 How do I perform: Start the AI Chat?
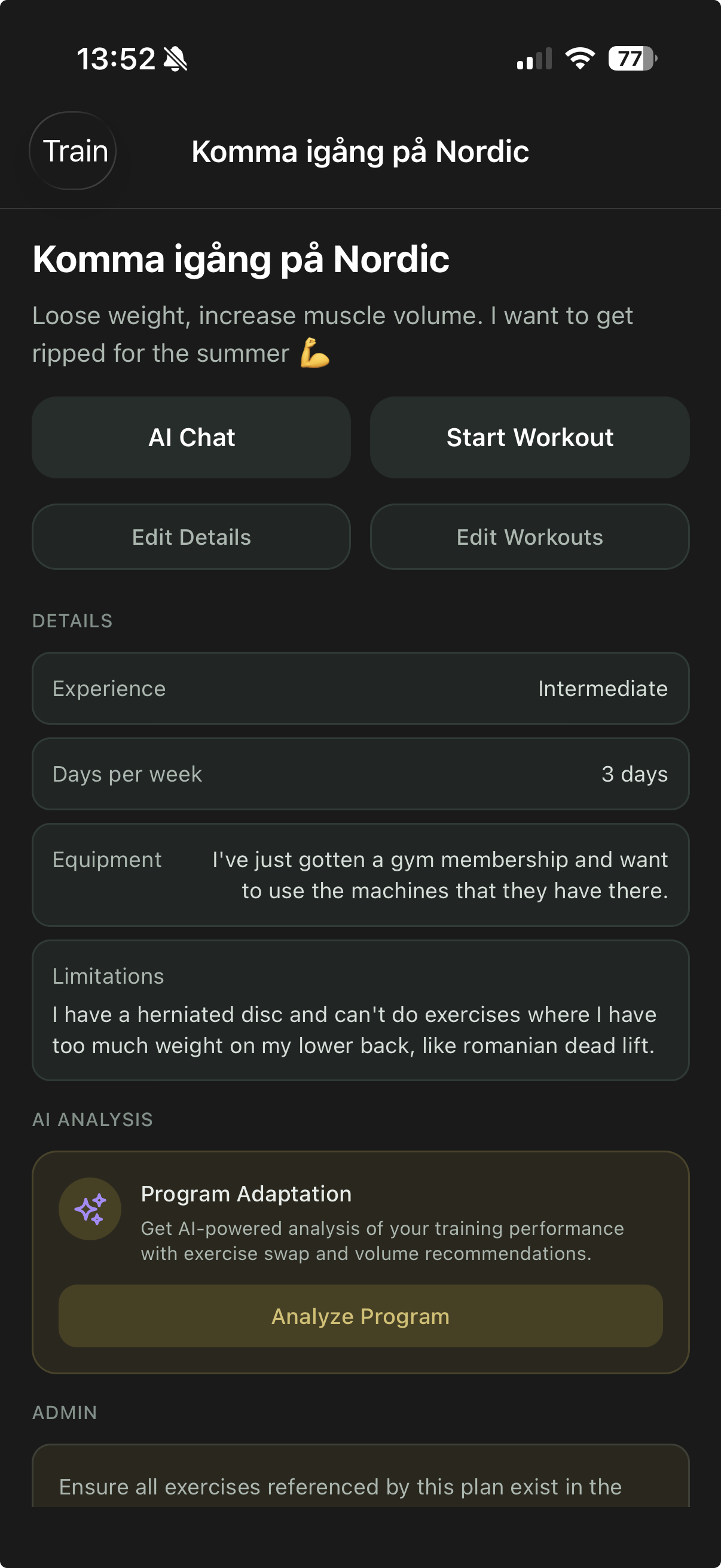[192, 437]
